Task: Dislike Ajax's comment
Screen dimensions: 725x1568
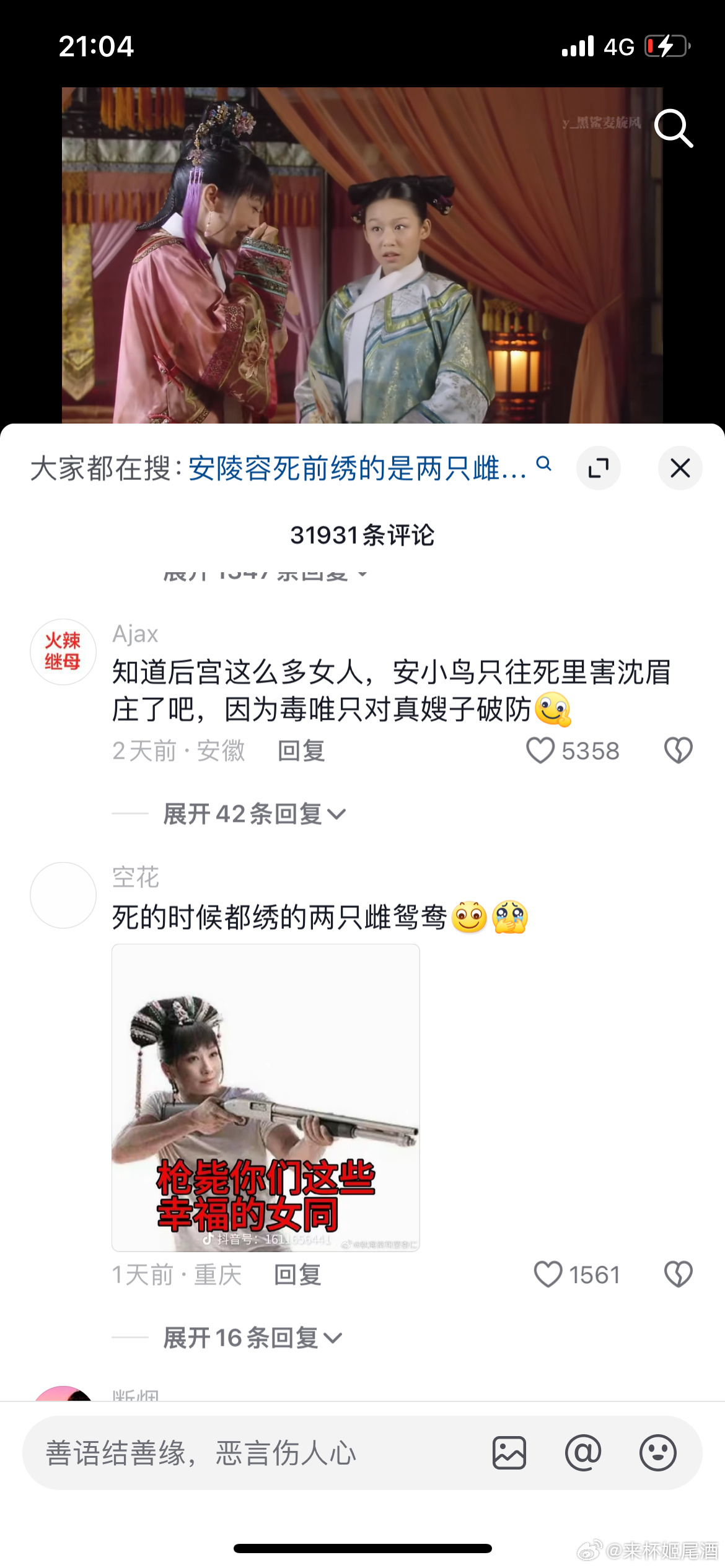Action: tap(678, 751)
